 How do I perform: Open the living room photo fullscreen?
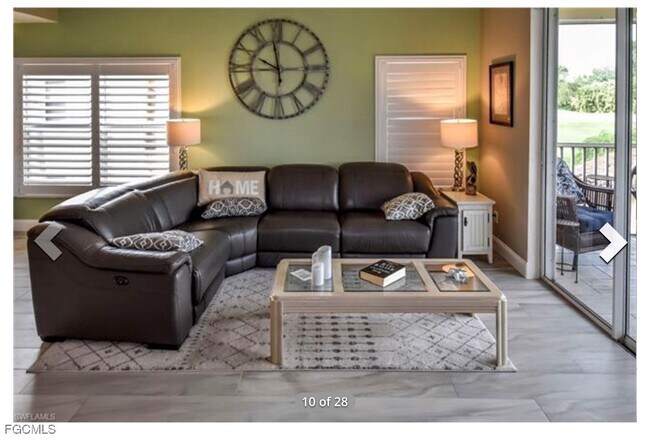pyautogui.click(x=325, y=200)
